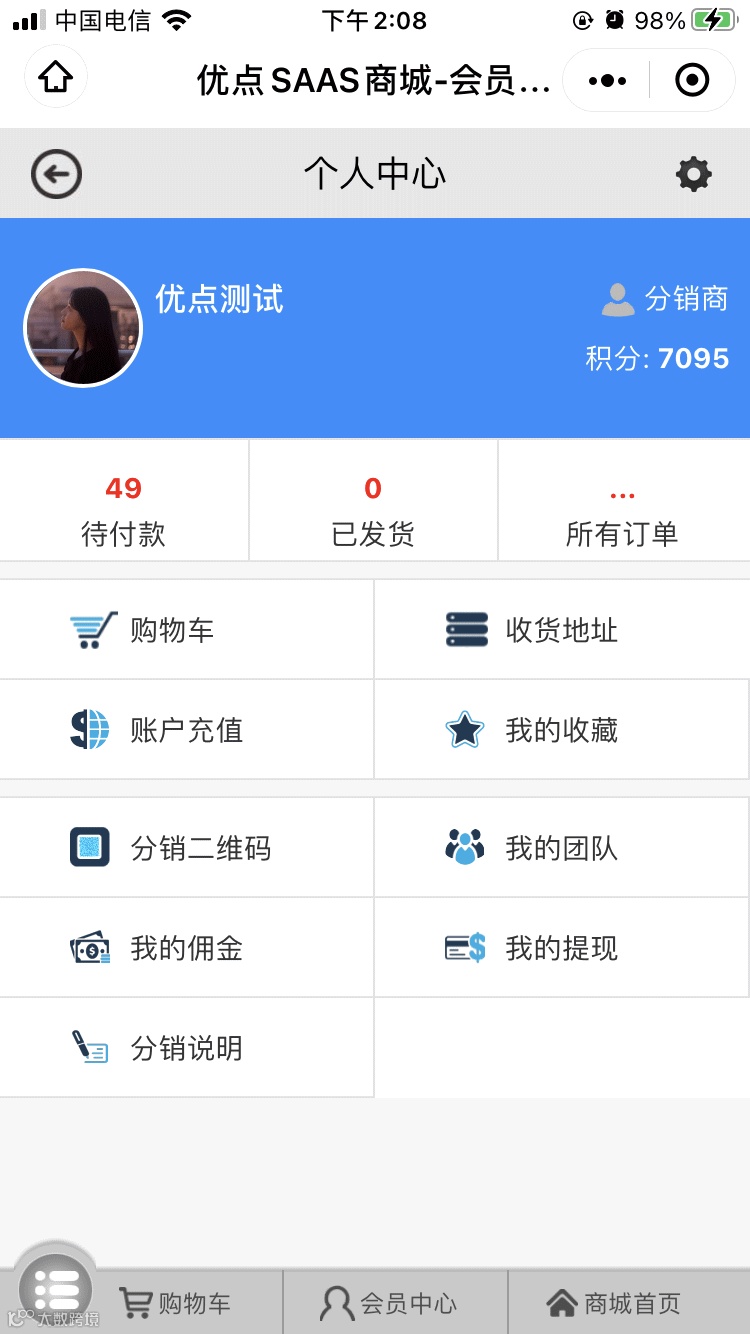The image size is (750, 1334).
Task: Read the 分销说明 distribution guide
Action: 186,1048
